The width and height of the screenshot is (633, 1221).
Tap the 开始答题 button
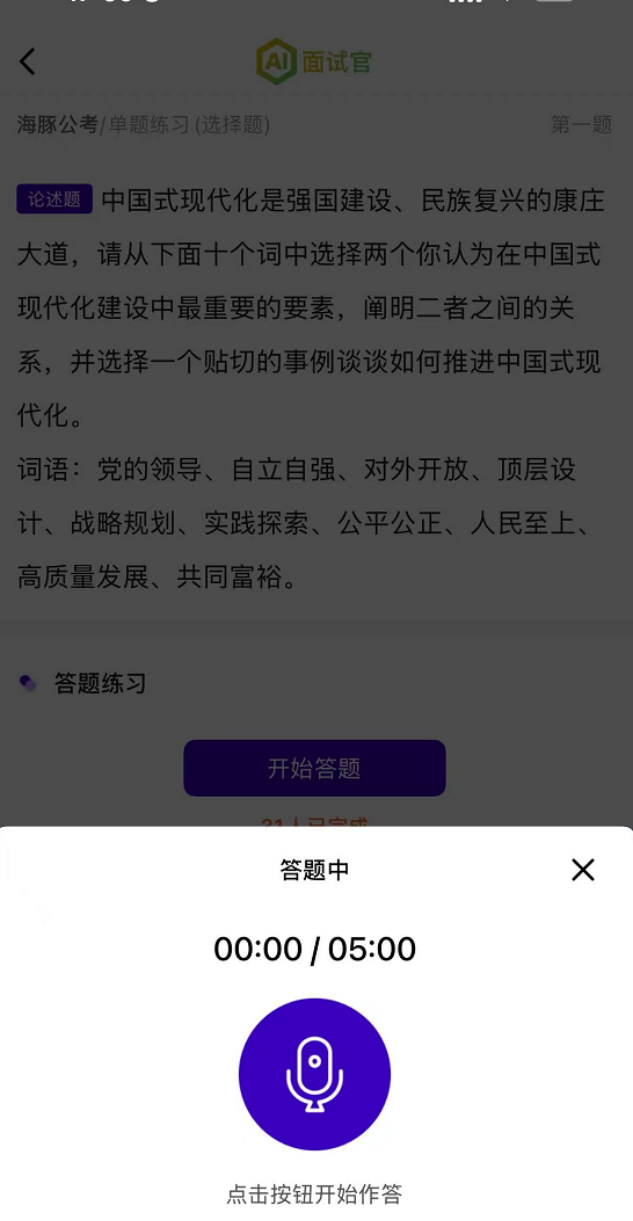point(314,768)
